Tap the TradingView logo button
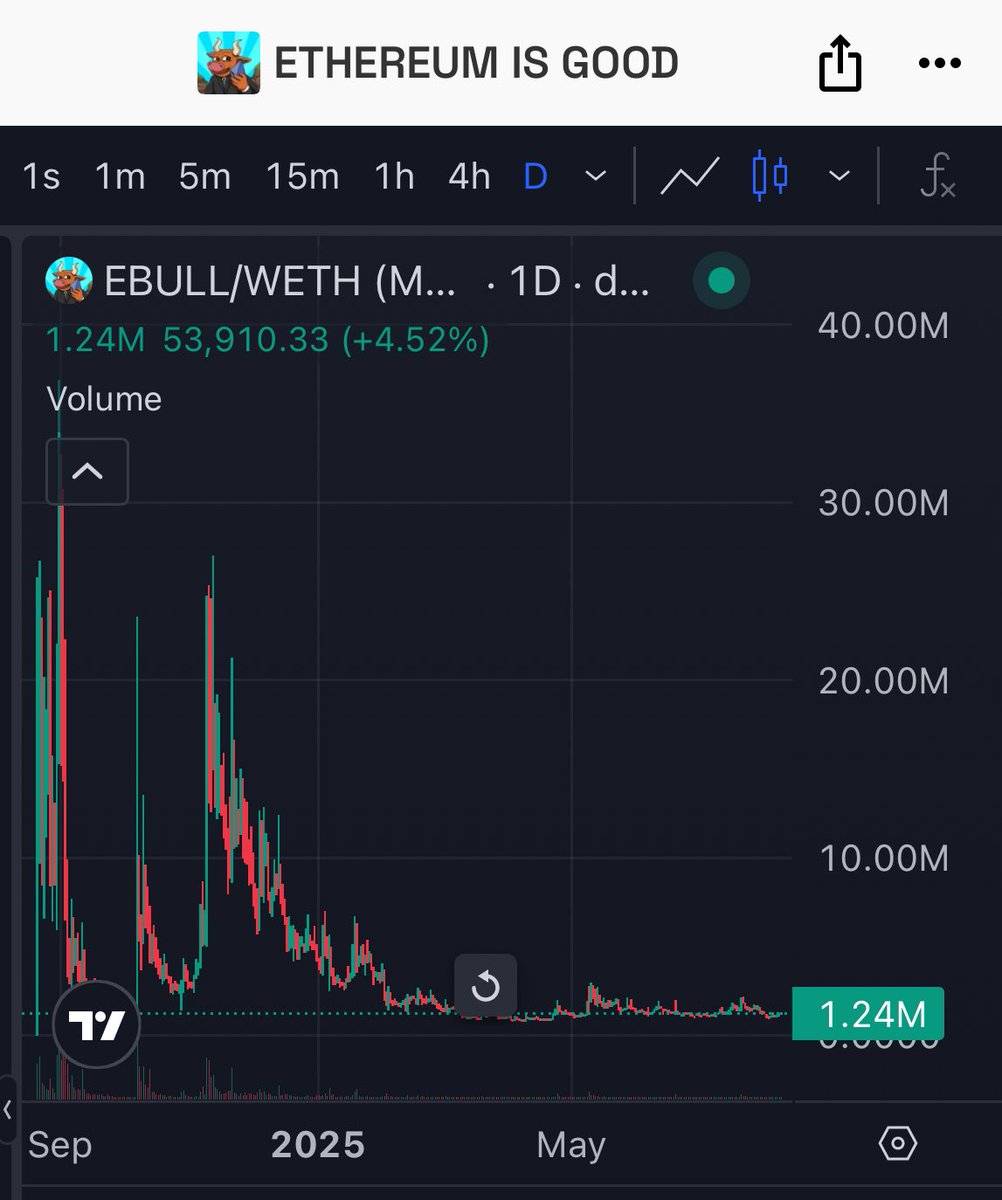Screen dimensions: 1002x1200 (x=97, y=1025)
